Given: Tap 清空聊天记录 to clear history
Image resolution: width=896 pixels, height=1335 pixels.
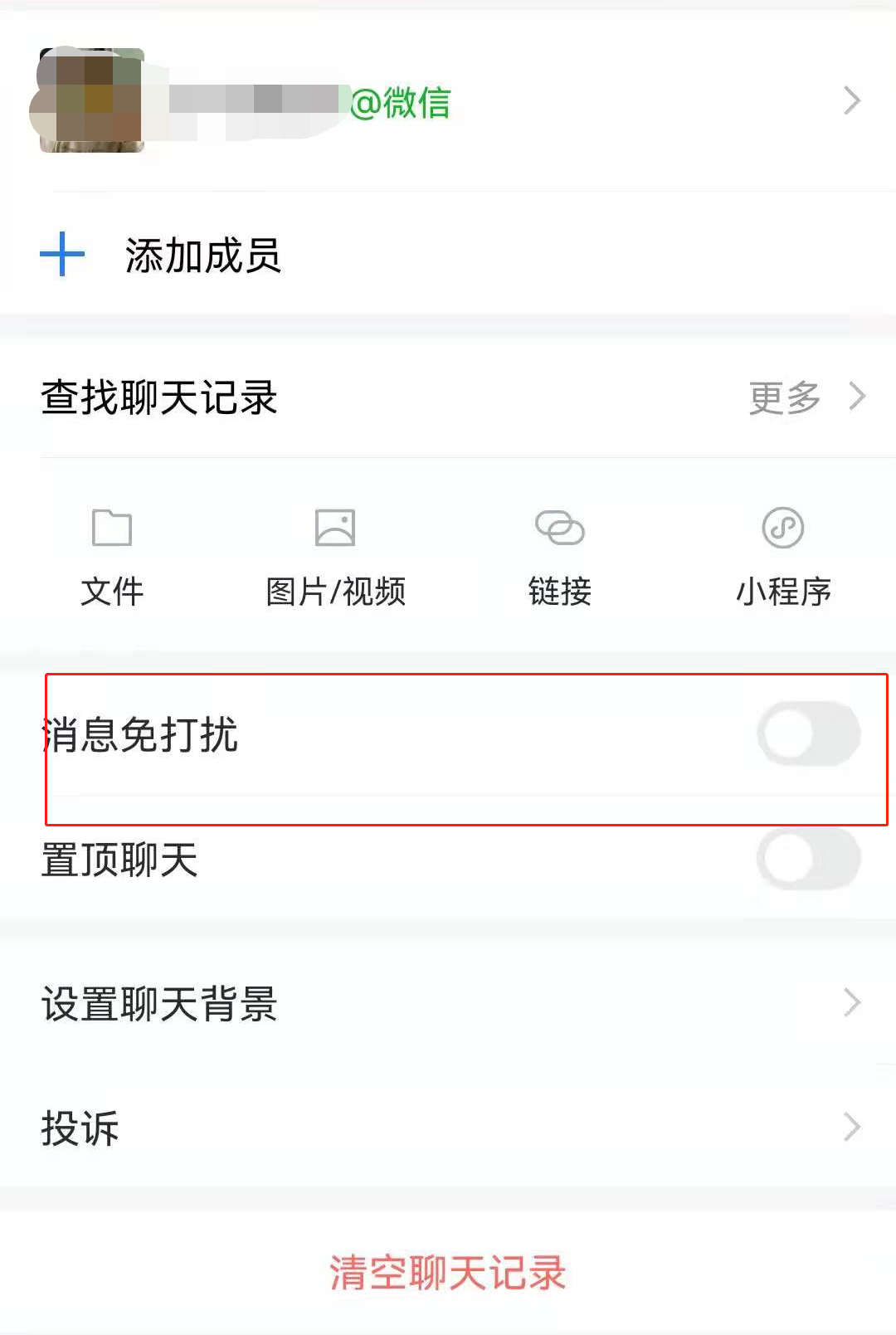Looking at the screenshot, I should pyautogui.click(x=448, y=1273).
